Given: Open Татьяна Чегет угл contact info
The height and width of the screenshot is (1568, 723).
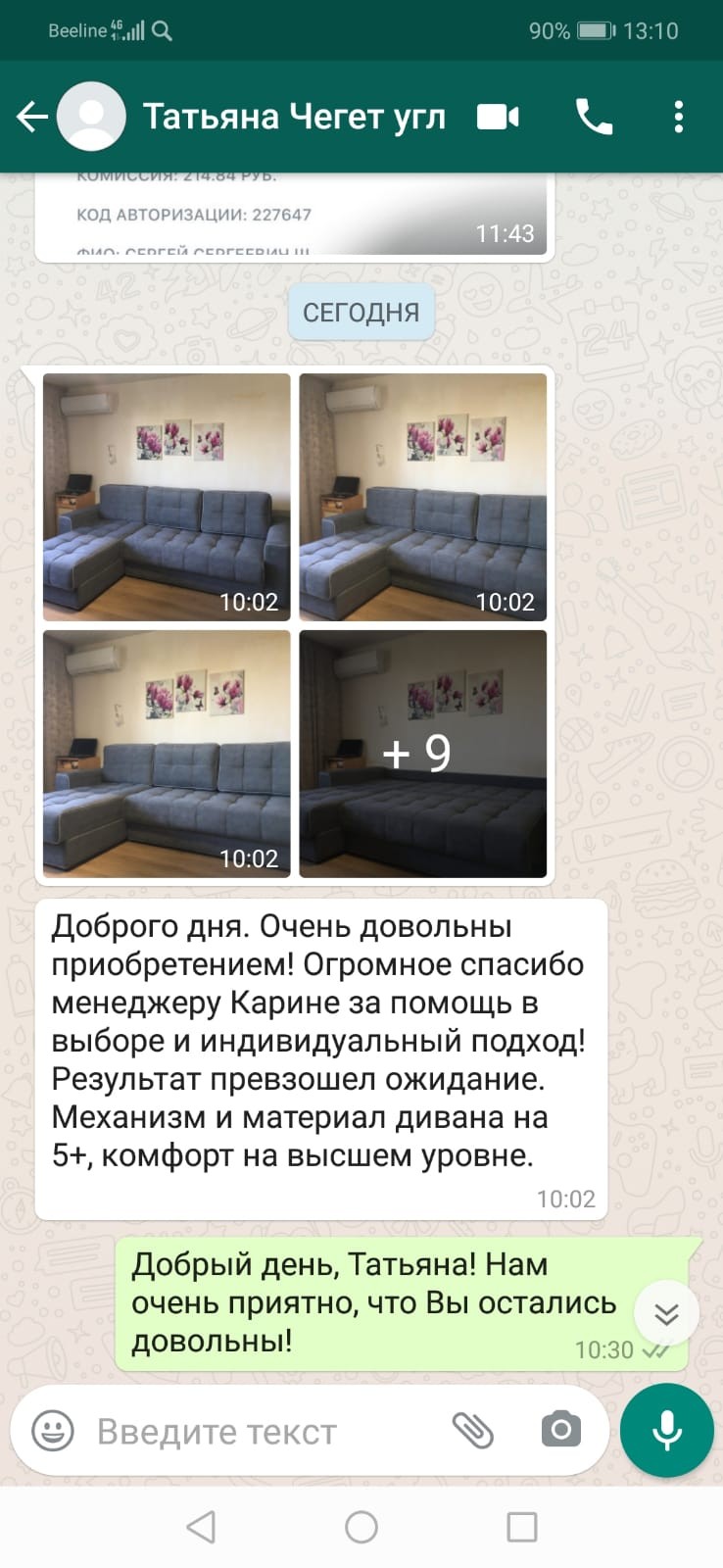Looking at the screenshot, I should pyautogui.click(x=294, y=118).
